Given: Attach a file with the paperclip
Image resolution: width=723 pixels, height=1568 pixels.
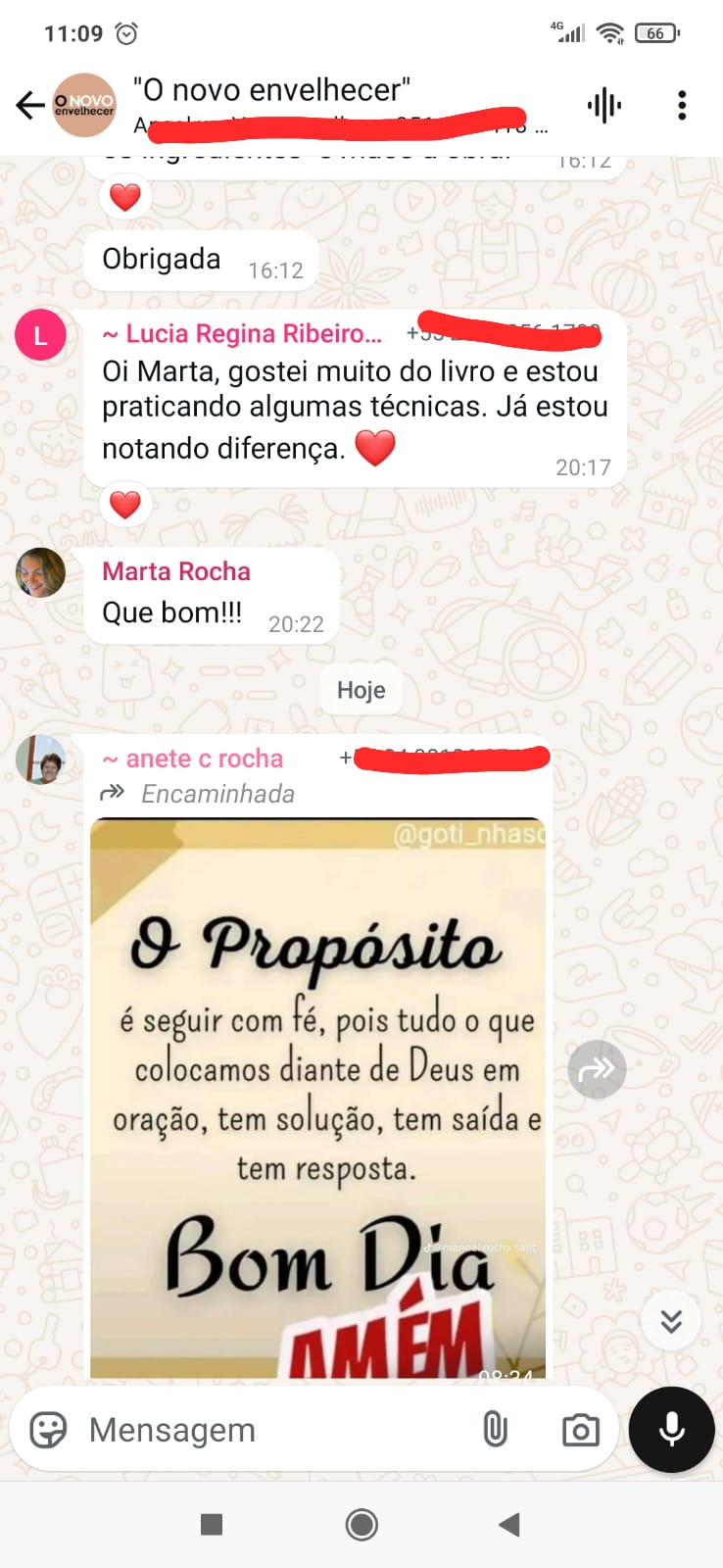Looking at the screenshot, I should [496, 1430].
